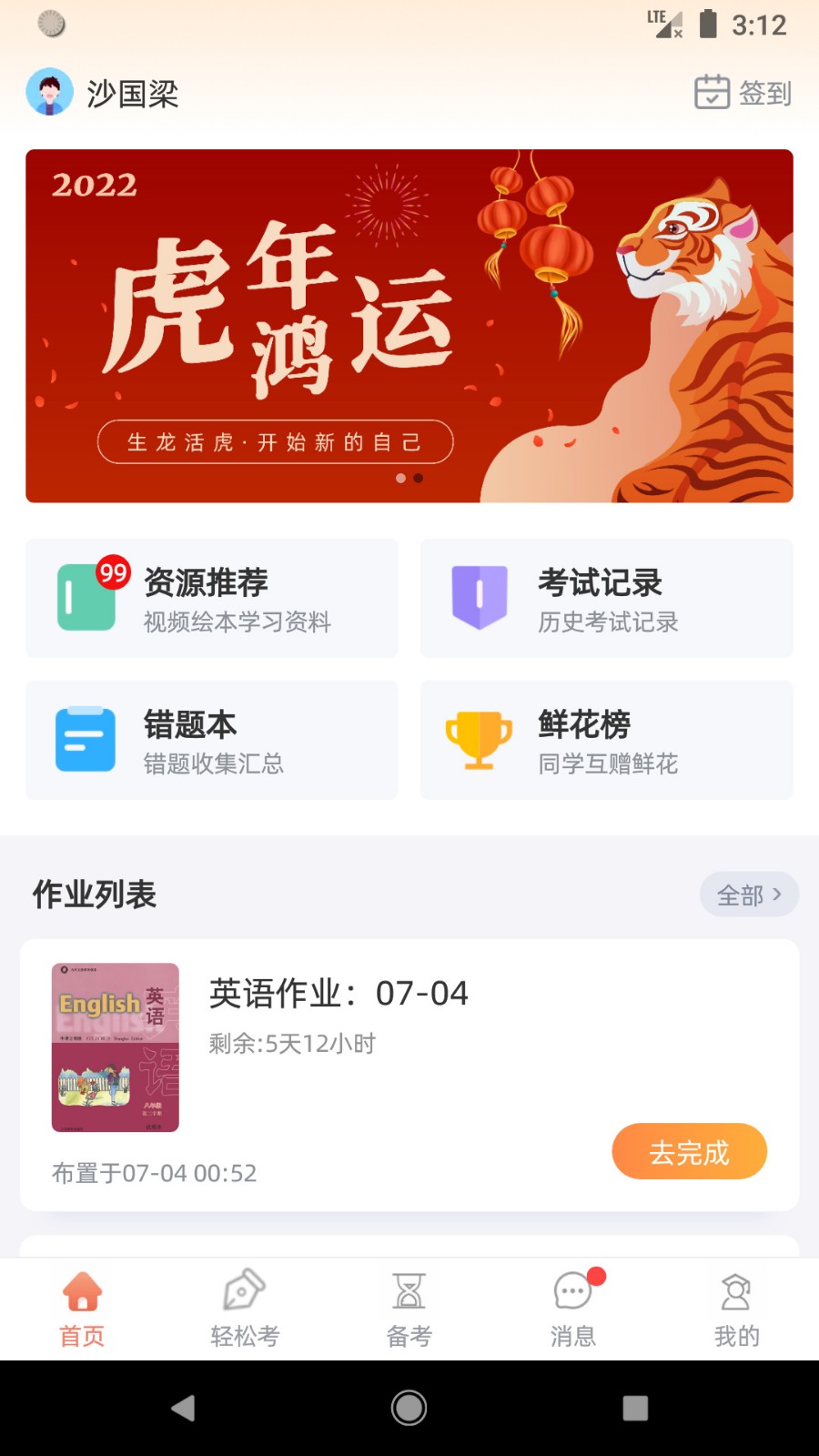Image resolution: width=819 pixels, height=1456 pixels.
Task: Switch to the 首页 home tab
Action: 81,1308
